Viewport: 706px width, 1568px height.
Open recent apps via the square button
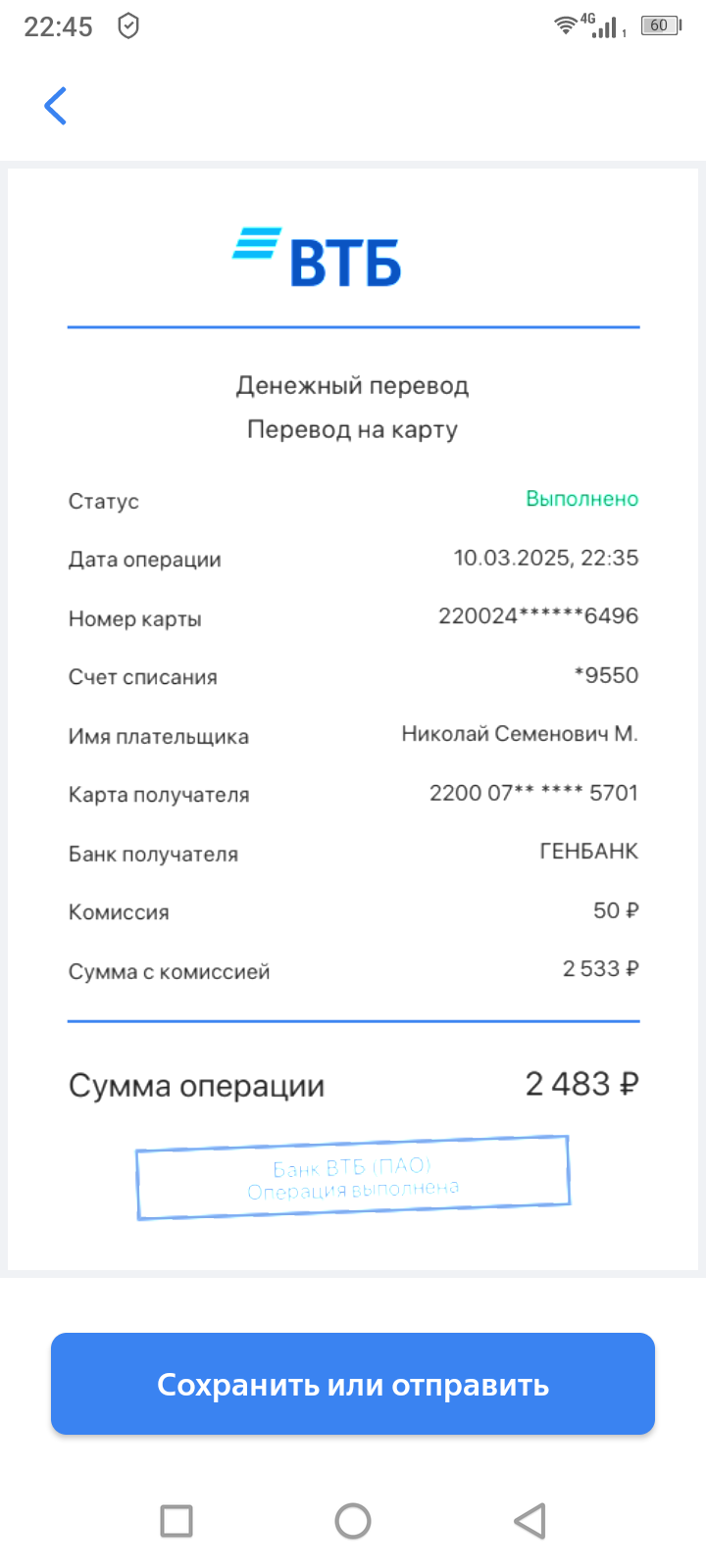[176, 1521]
